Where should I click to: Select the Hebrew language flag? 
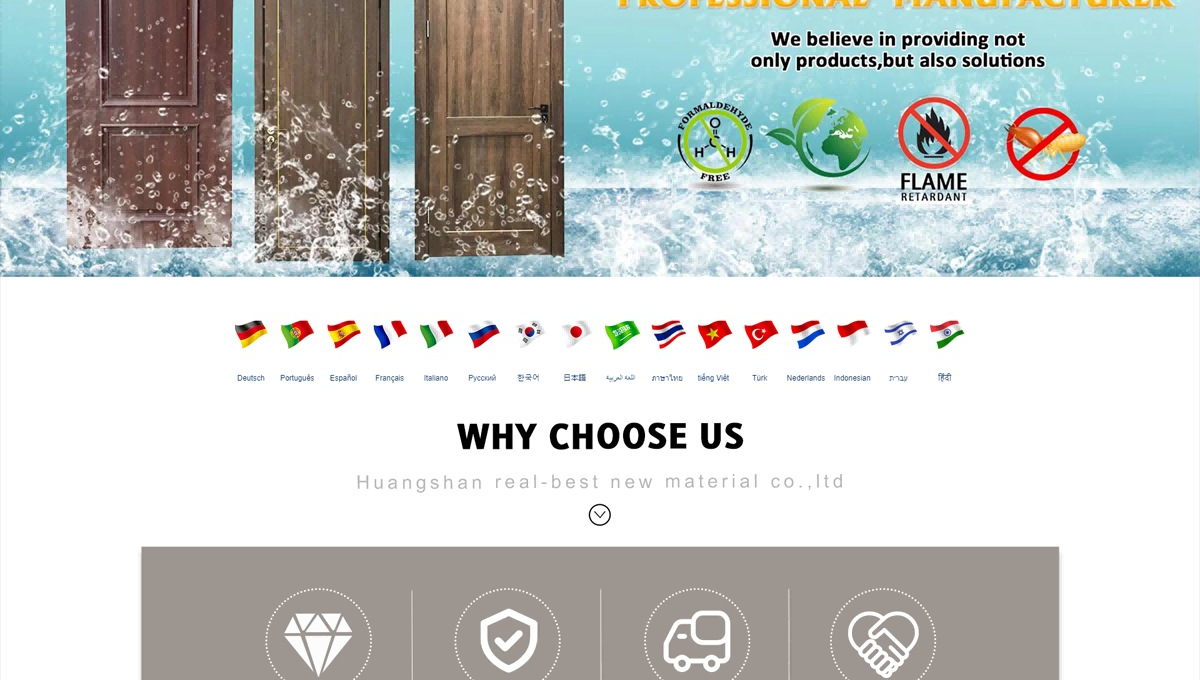tap(899, 334)
